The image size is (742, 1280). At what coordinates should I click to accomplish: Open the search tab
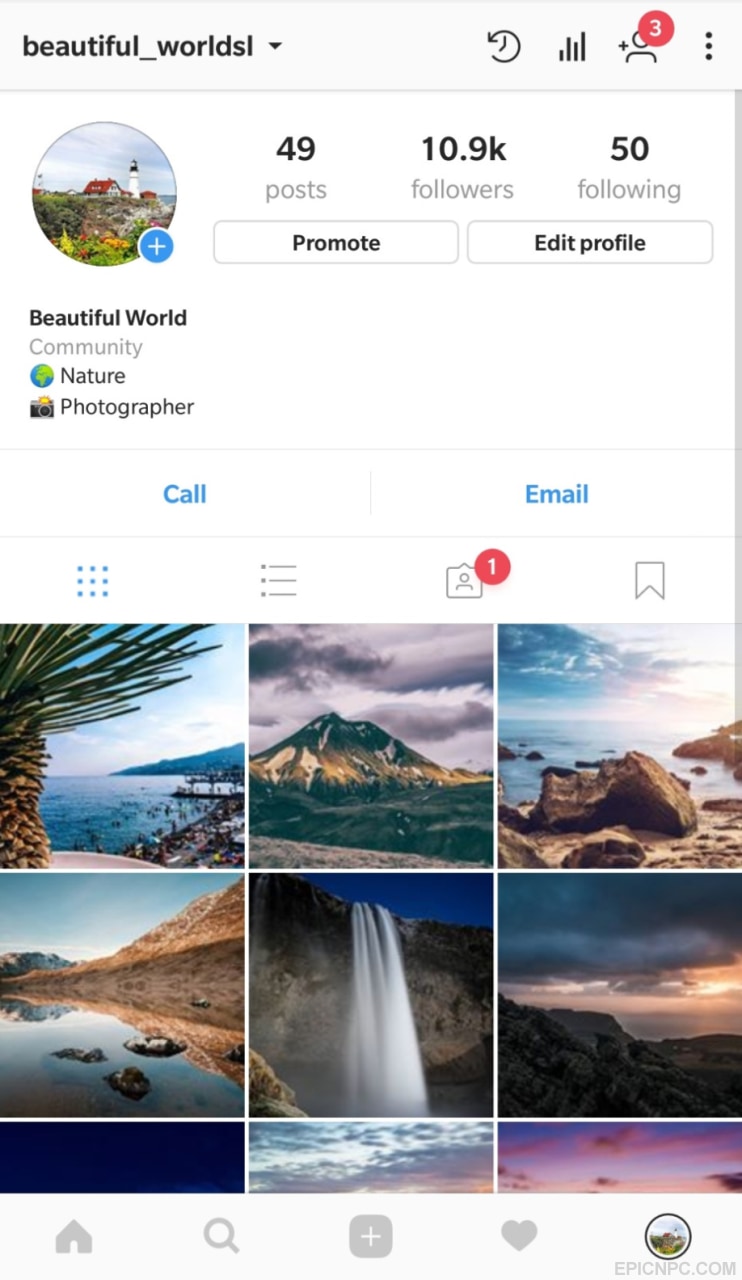pyautogui.click(x=221, y=1237)
